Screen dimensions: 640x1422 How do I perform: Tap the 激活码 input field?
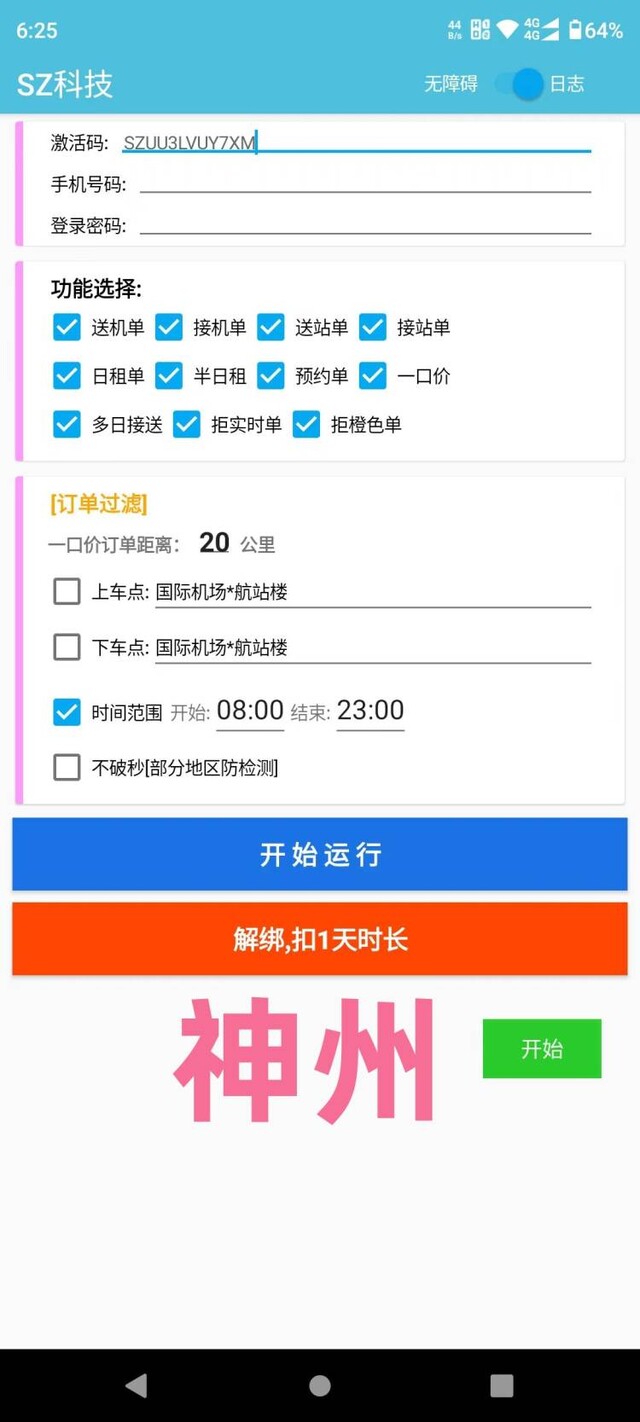coord(356,142)
